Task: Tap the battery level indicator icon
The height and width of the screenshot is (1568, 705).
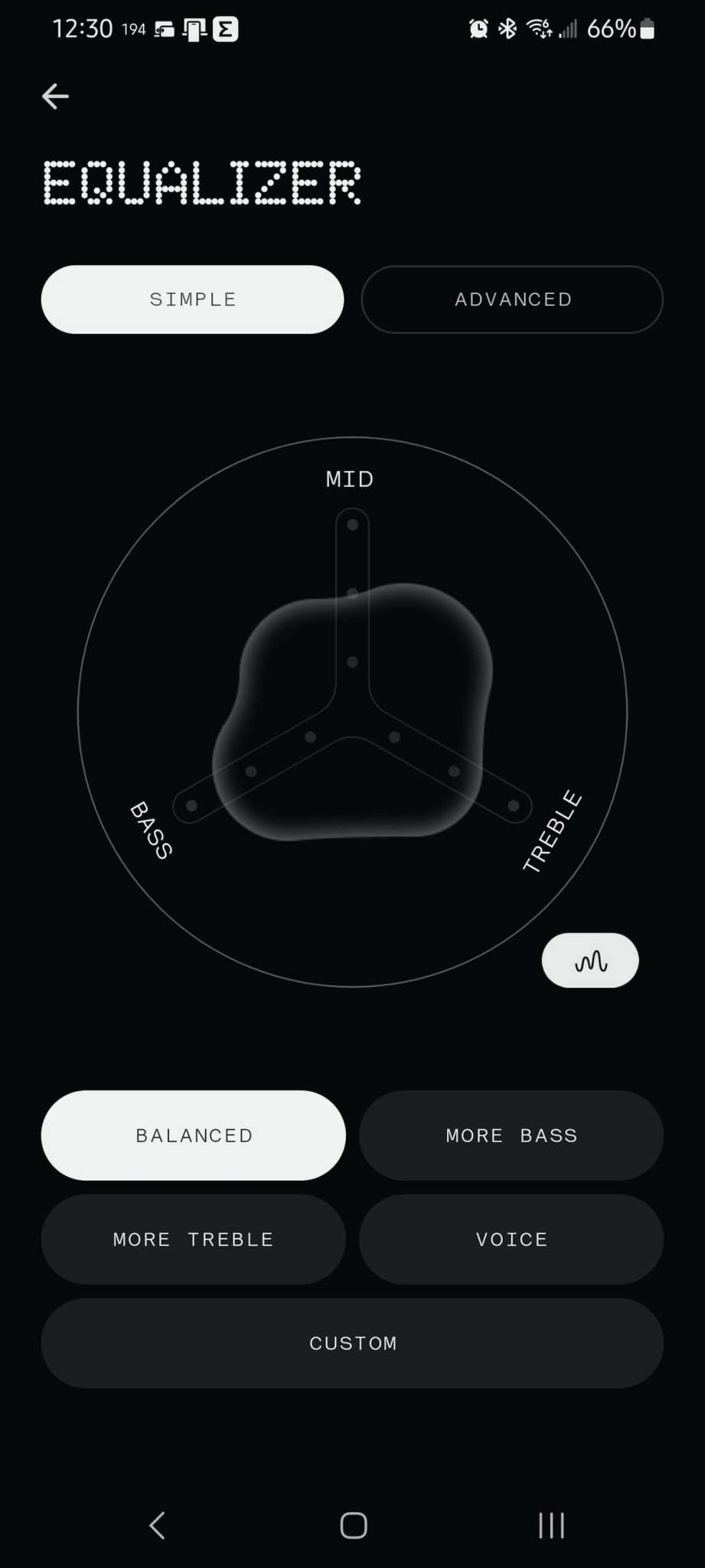Action: coord(647,28)
